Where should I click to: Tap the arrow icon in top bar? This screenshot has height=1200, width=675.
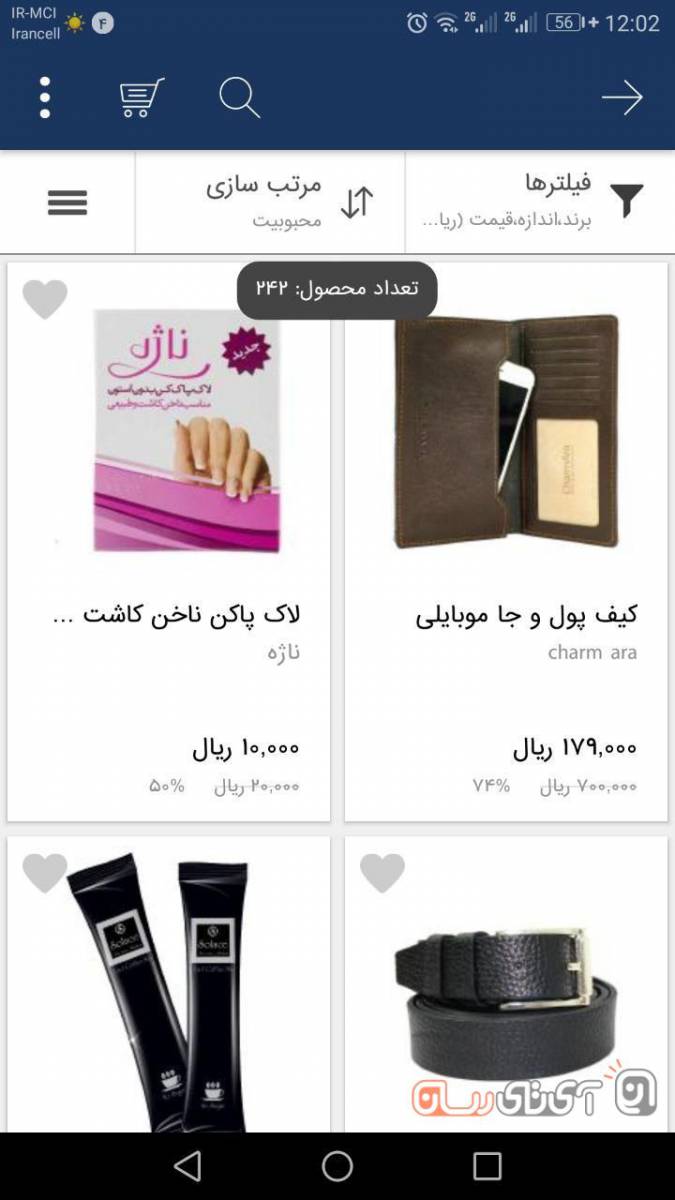tap(621, 98)
